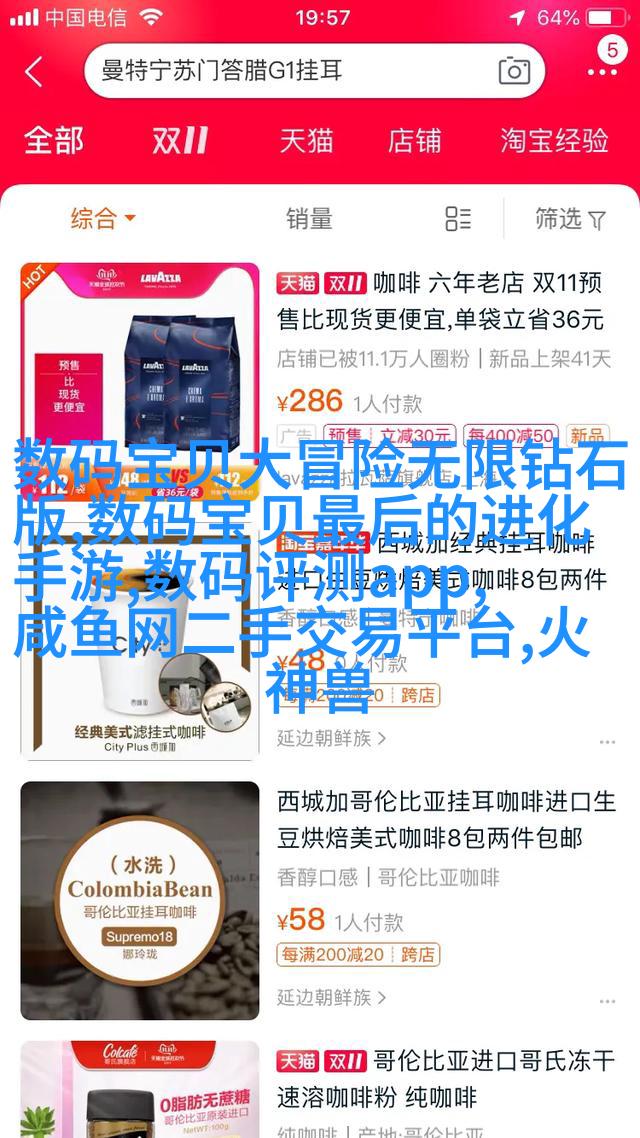Switch to the 双11 tab

(x=180, y=140)
